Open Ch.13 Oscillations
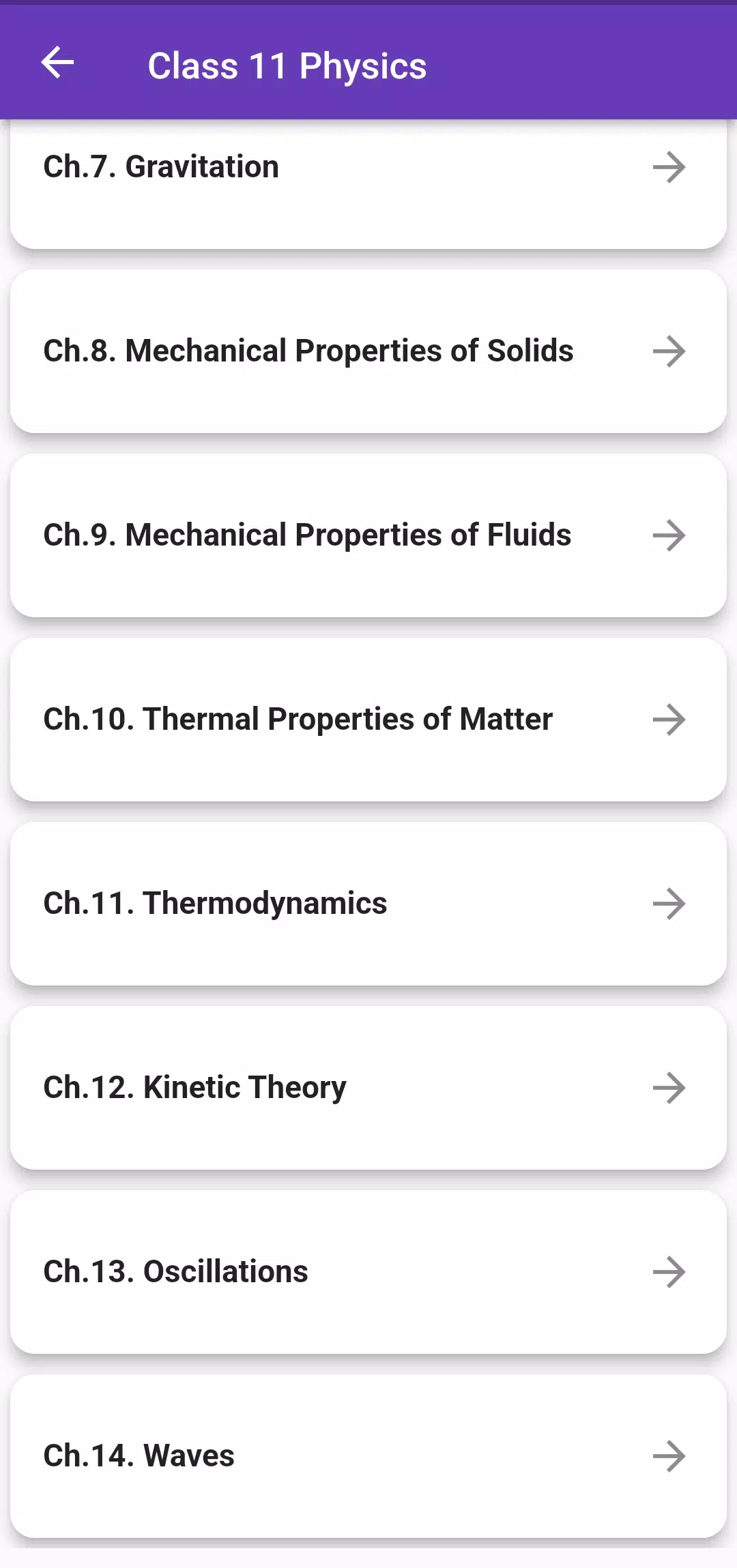This screenshot has width=737, height=1568. point(369,1272)
